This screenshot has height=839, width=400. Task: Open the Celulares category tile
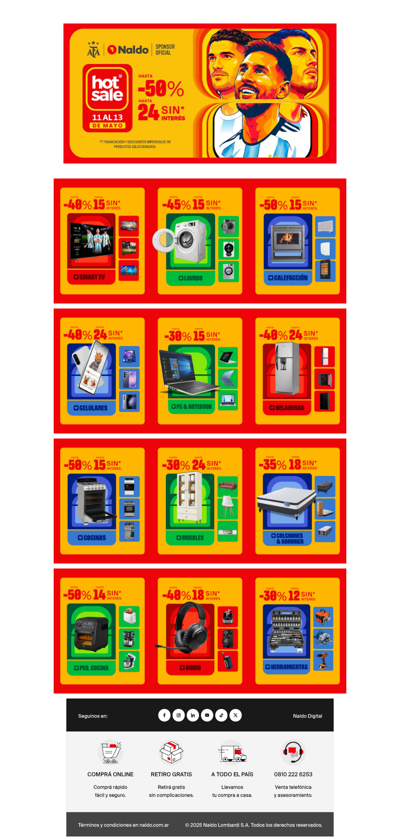pos(102,371)
